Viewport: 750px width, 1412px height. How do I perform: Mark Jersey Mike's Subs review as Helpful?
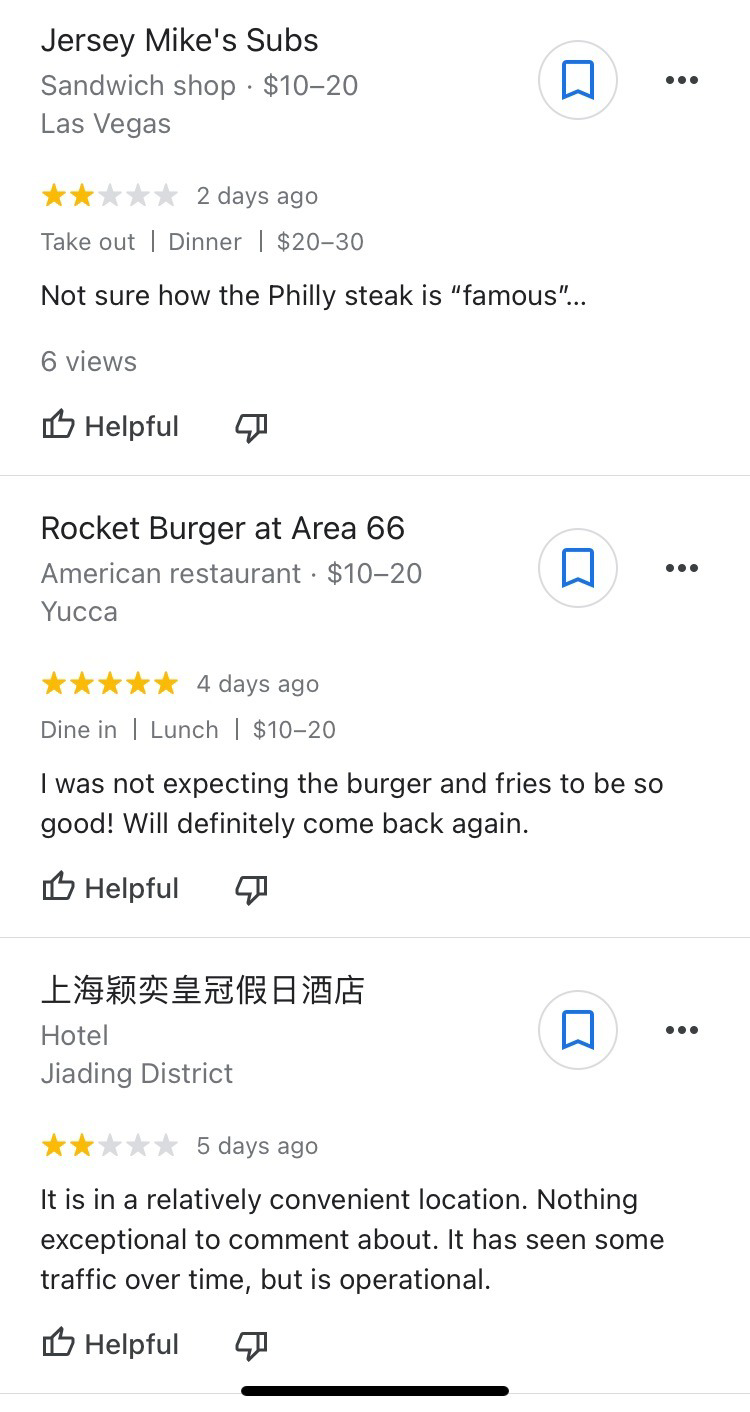110,426
